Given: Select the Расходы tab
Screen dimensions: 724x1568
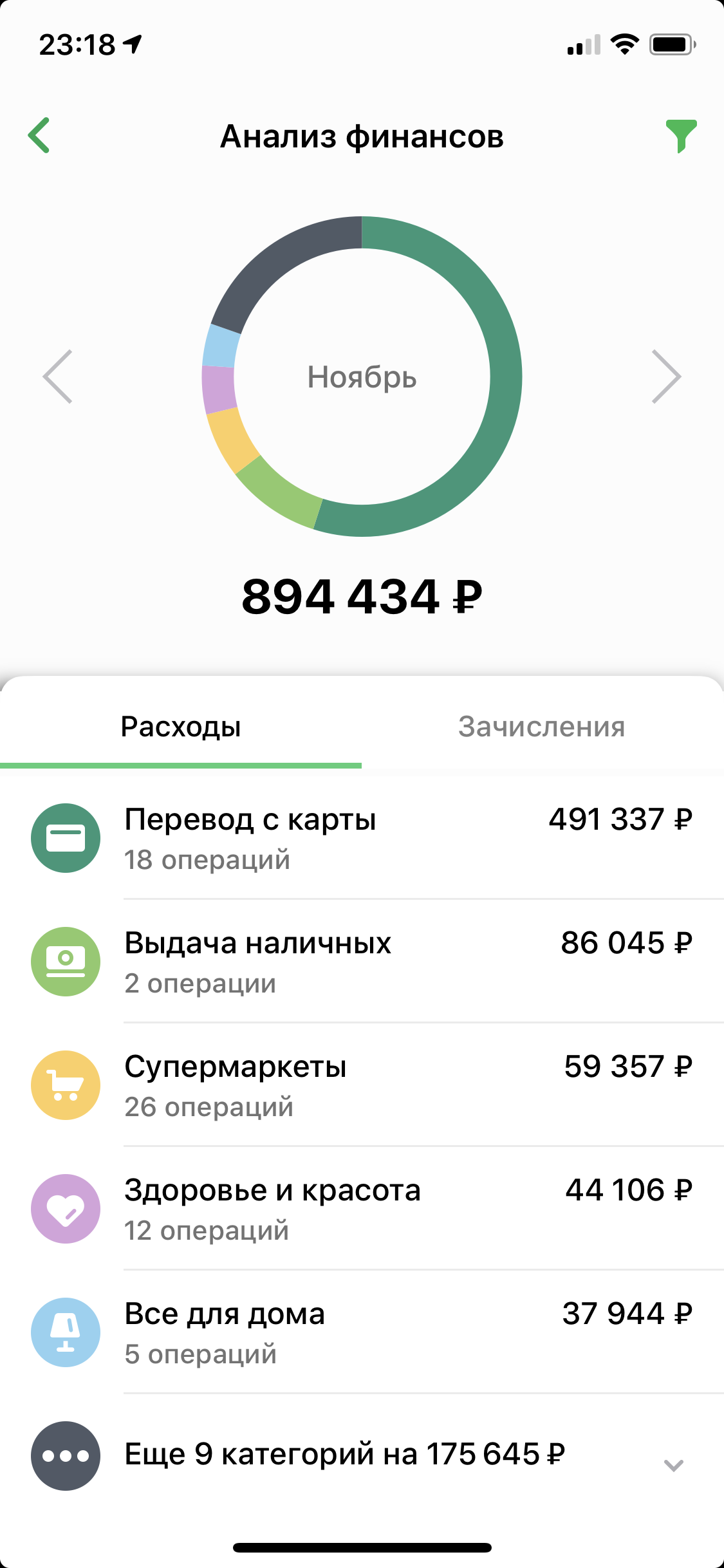Looking at the screenshot, I should tap(181, 727).
